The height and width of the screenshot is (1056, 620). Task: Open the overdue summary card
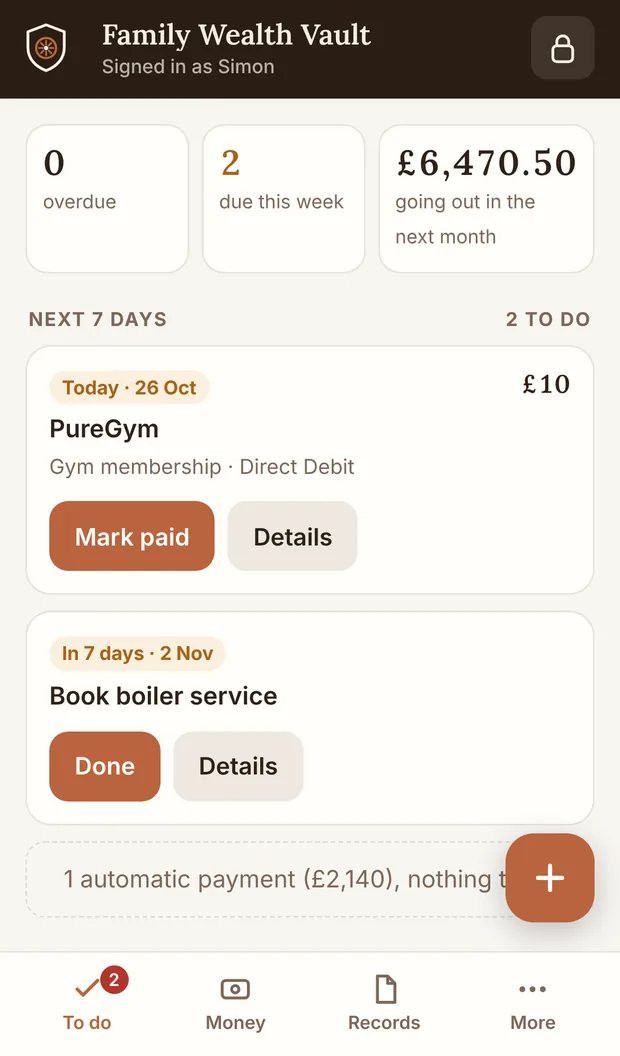pyautogui.click(x=107, y=199)
